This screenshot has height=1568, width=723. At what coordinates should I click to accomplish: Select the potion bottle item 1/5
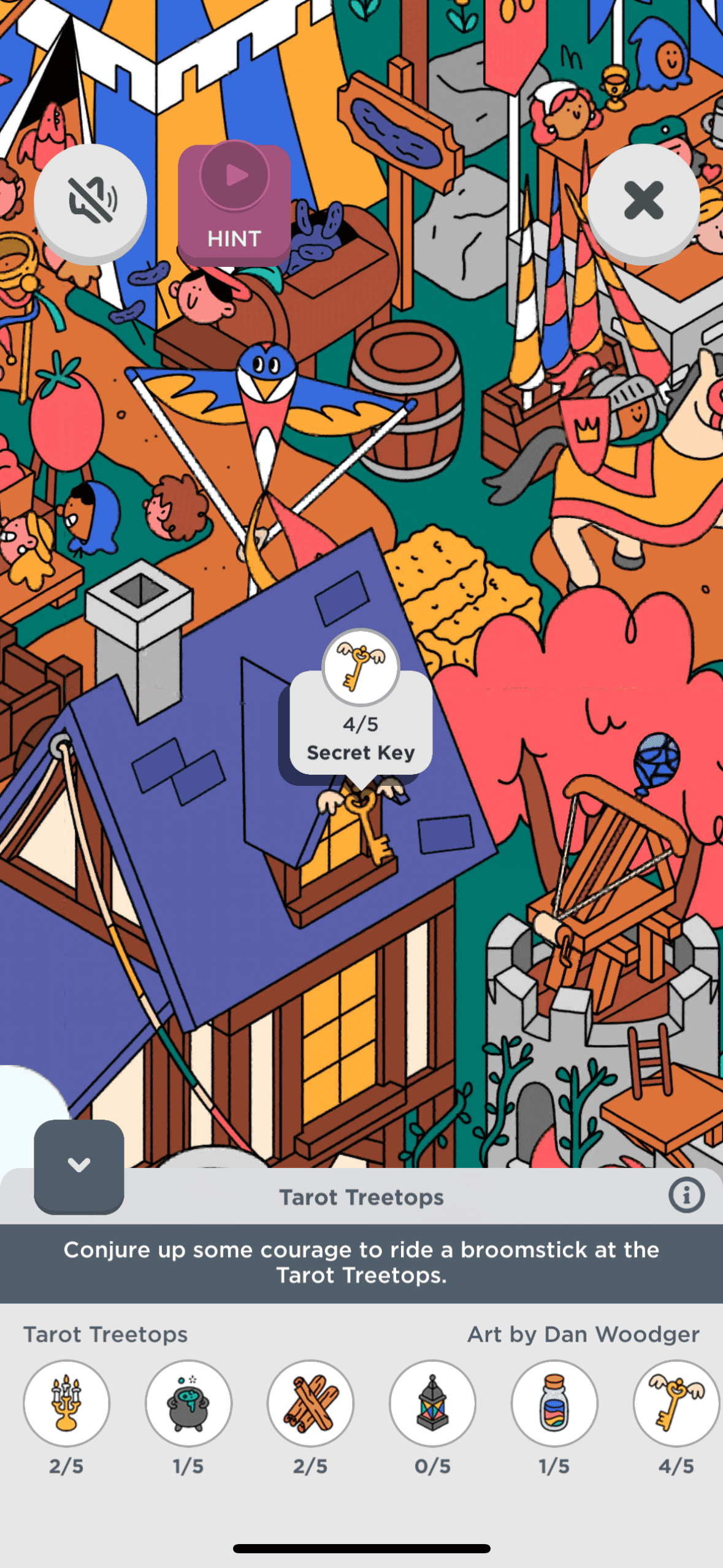(x=554, y=1404)
